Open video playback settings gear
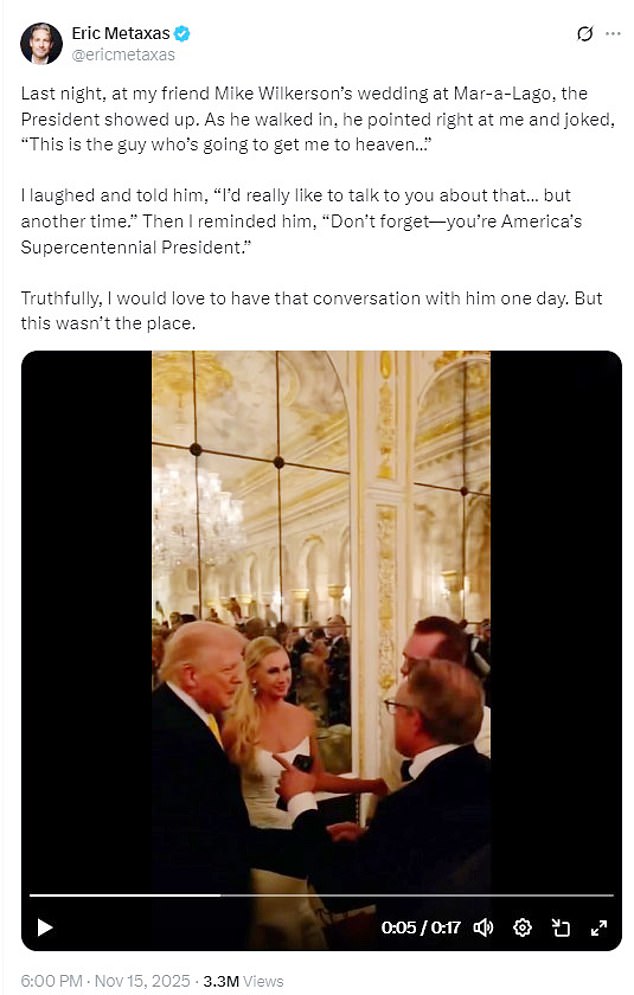Screen dimensions: 634x995 point(522,927)
